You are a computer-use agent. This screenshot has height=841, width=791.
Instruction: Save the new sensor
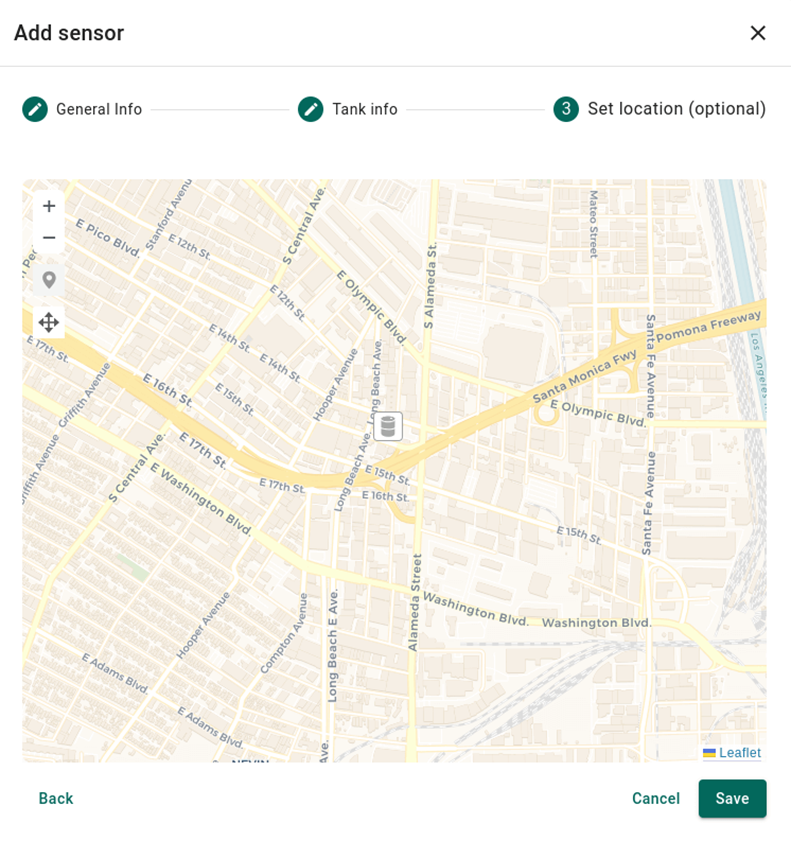[x=732, y=798]
